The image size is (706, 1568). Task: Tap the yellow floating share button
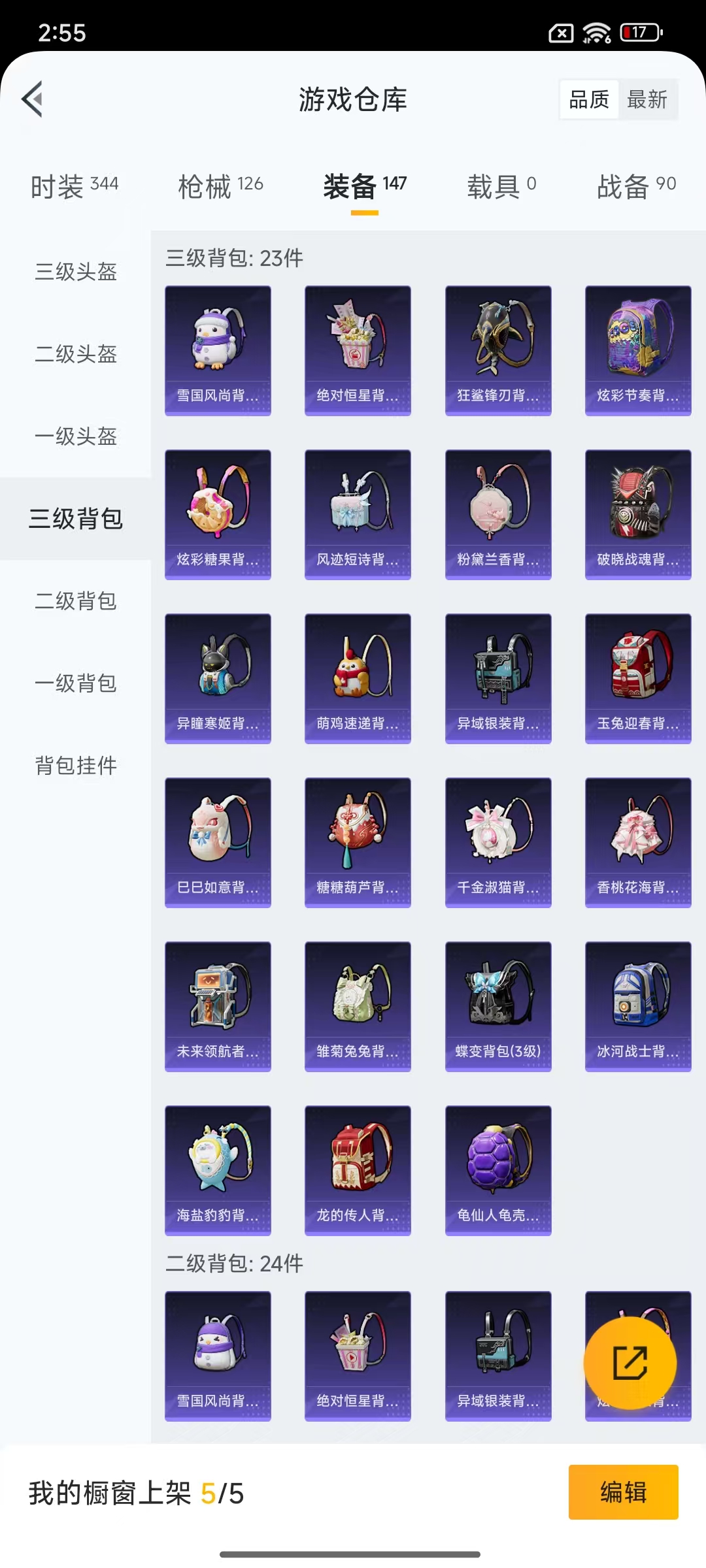coord(630,1363)
